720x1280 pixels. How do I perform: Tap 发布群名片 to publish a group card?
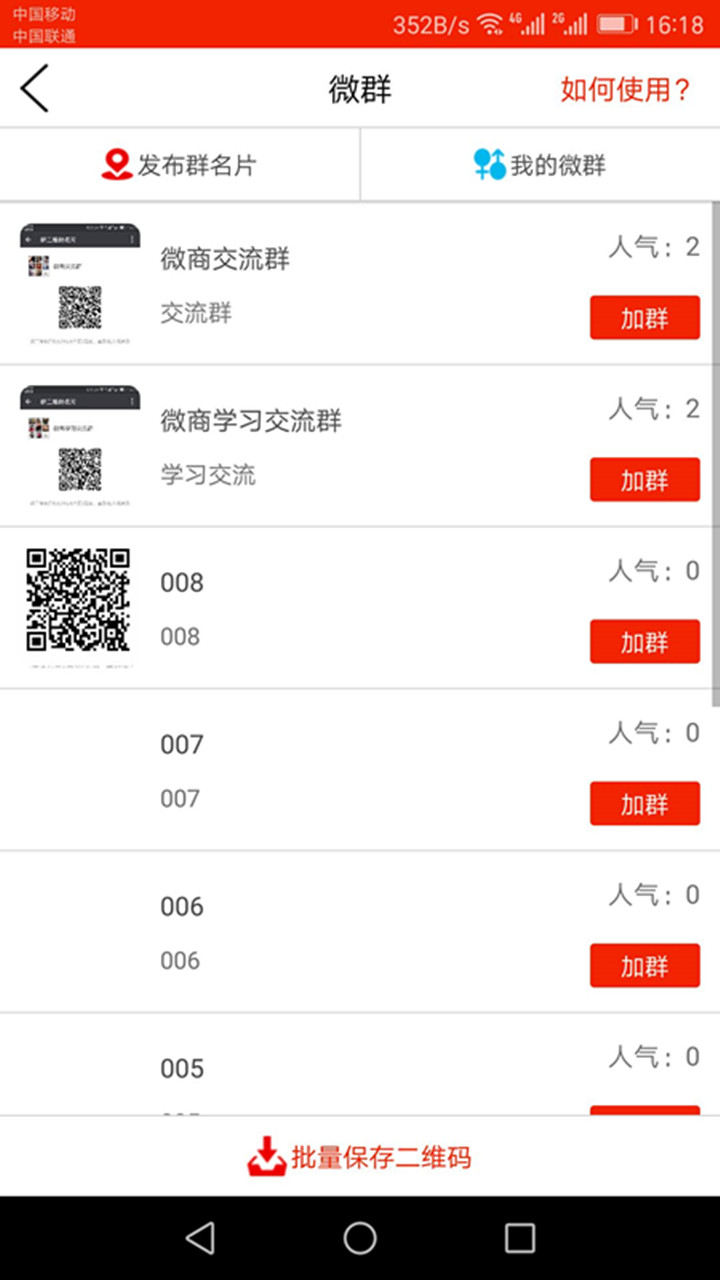180,165
